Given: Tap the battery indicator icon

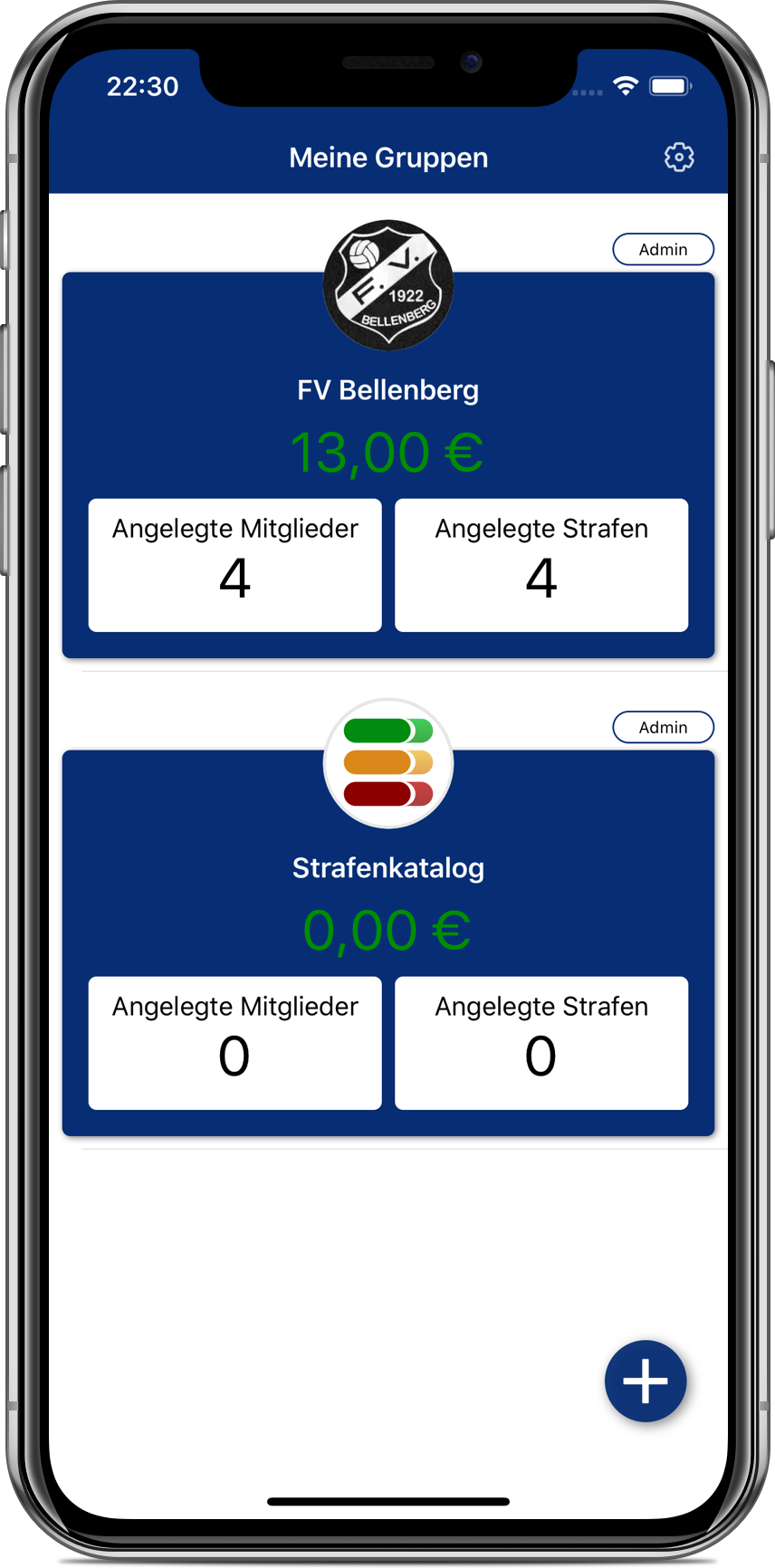Looking at the screenshot, I should click(x=669, y=84).
